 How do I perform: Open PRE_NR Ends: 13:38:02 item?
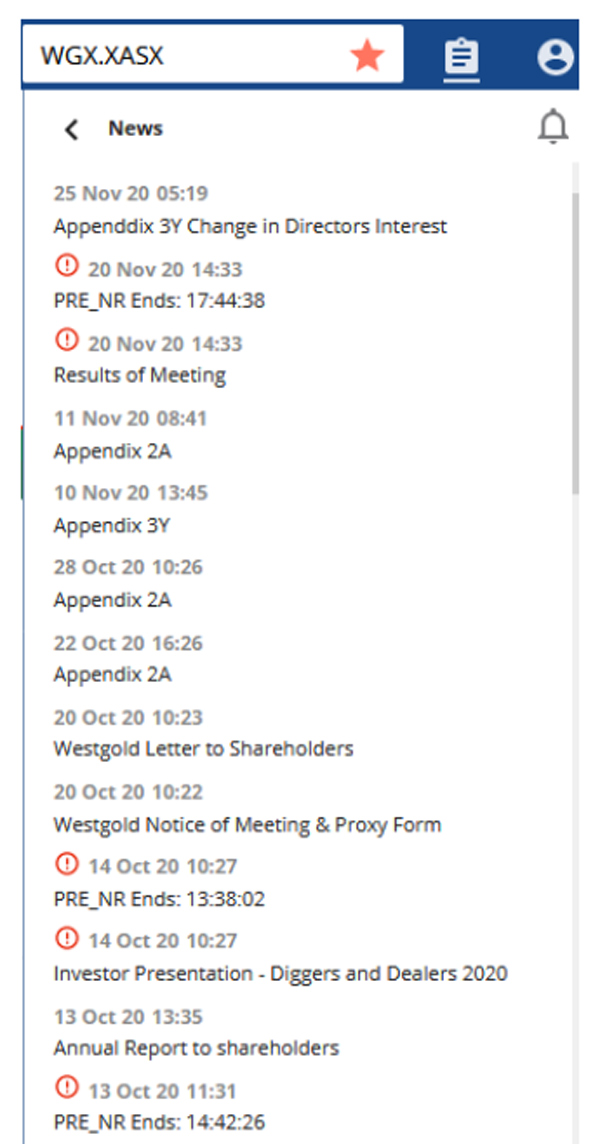pos(159,900)
